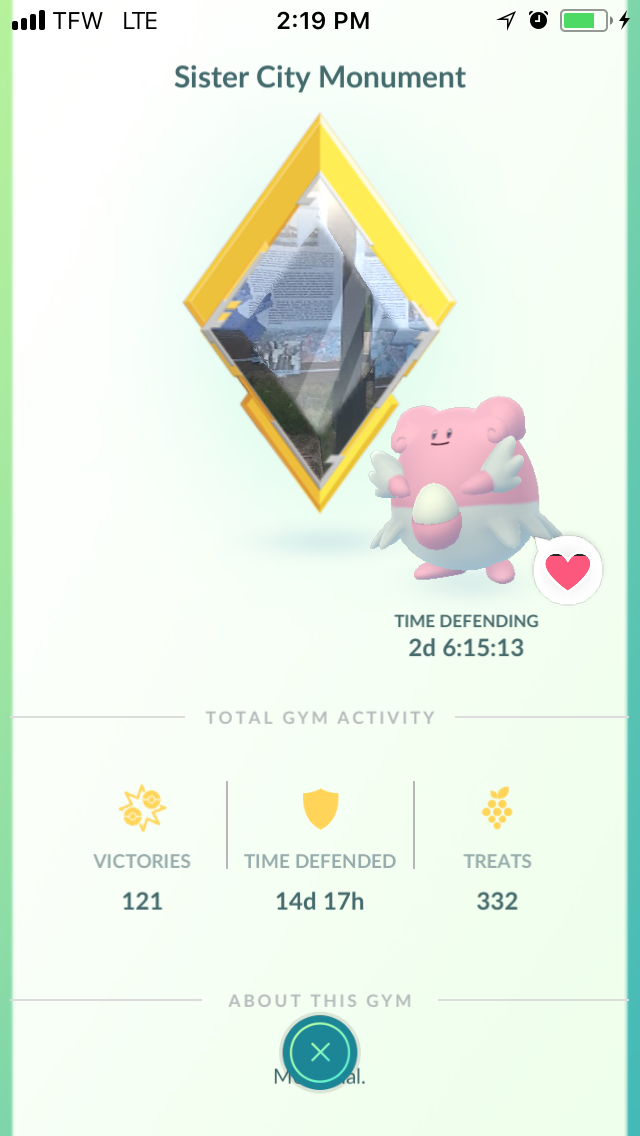Close the gym badge details screen

[320, 1051]
